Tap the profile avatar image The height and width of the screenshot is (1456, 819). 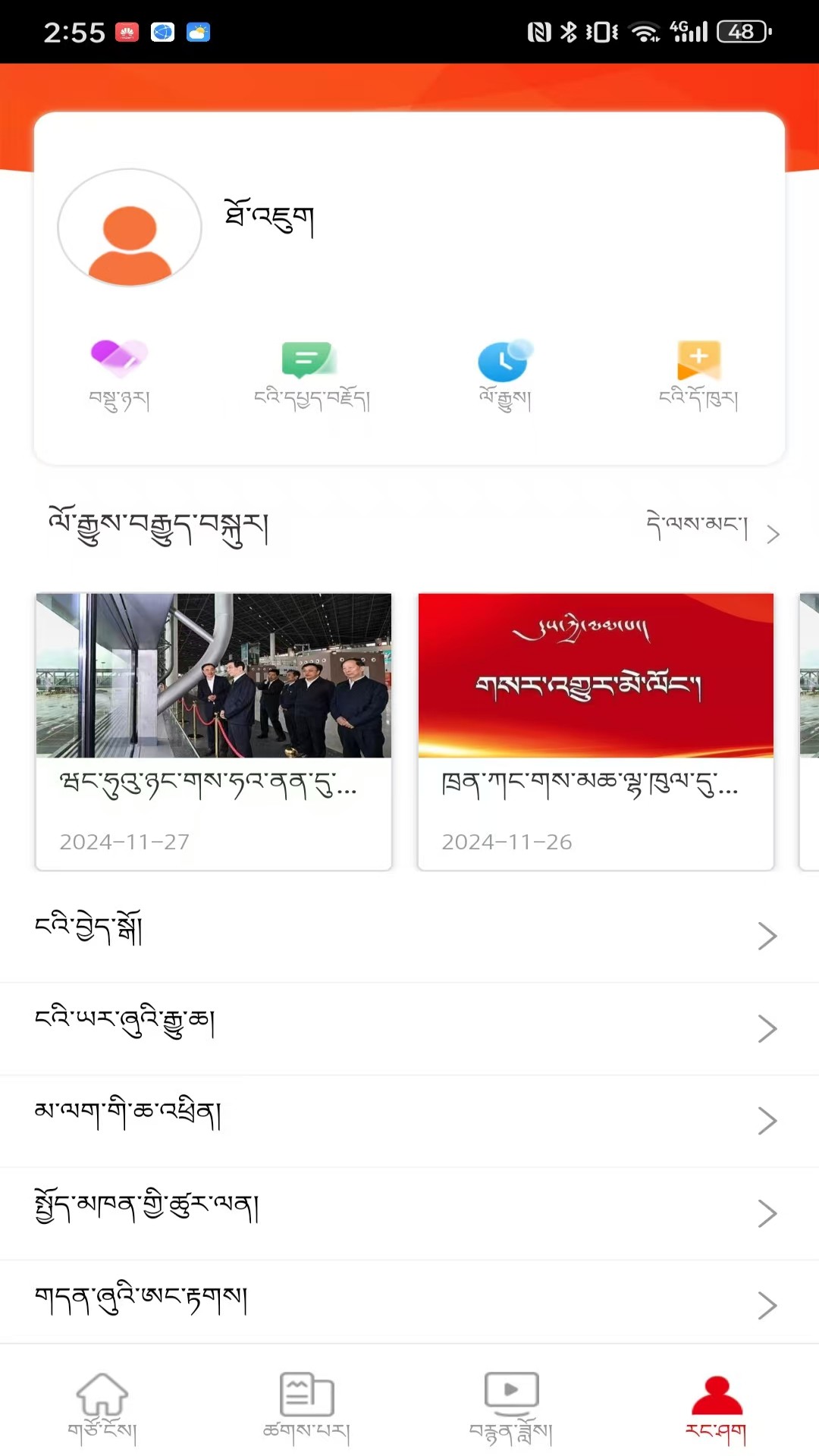pyautogui.click(x=129, y=227)
